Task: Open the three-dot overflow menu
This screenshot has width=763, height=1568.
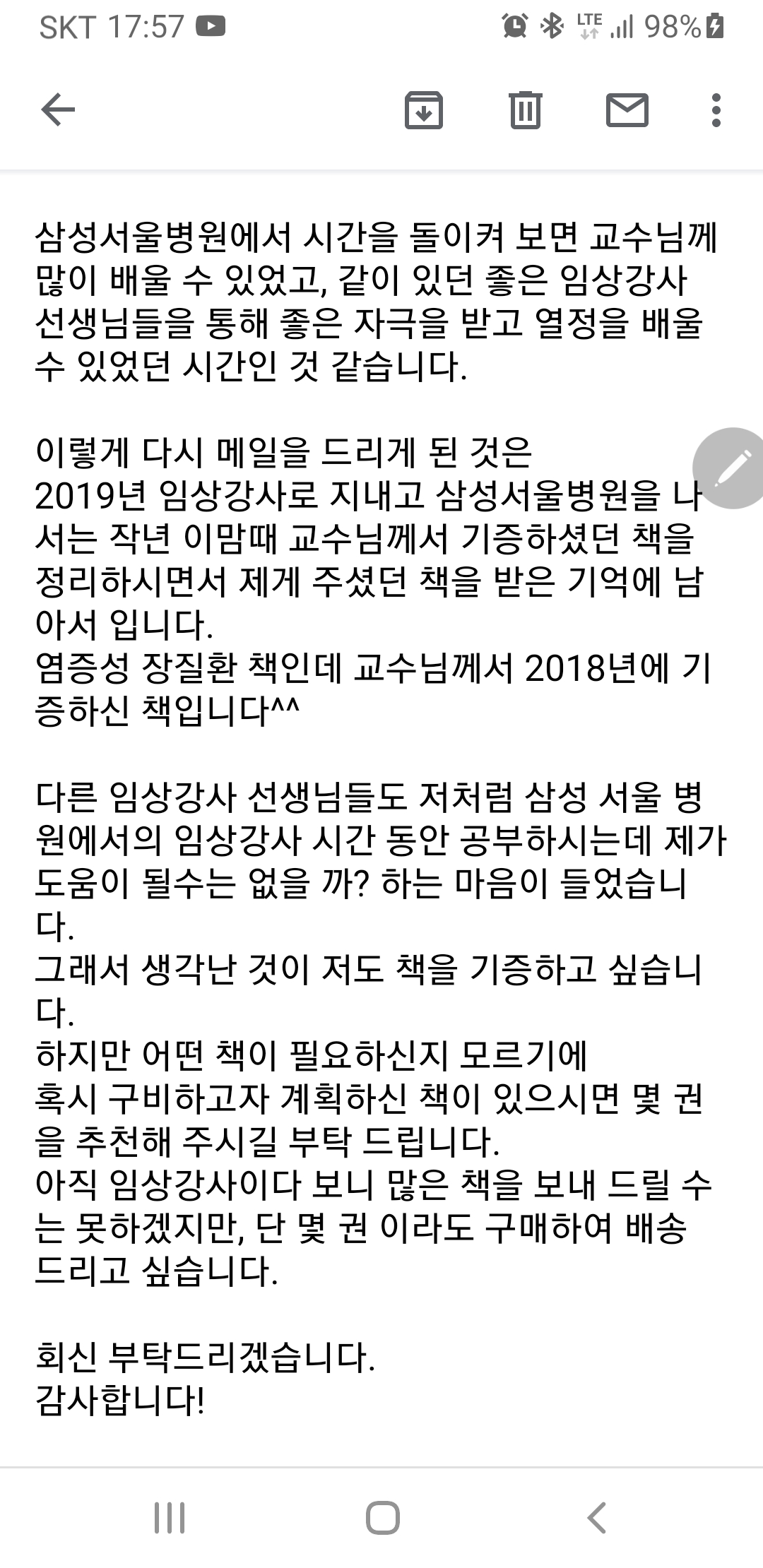Action: click(x=716, y=110)
